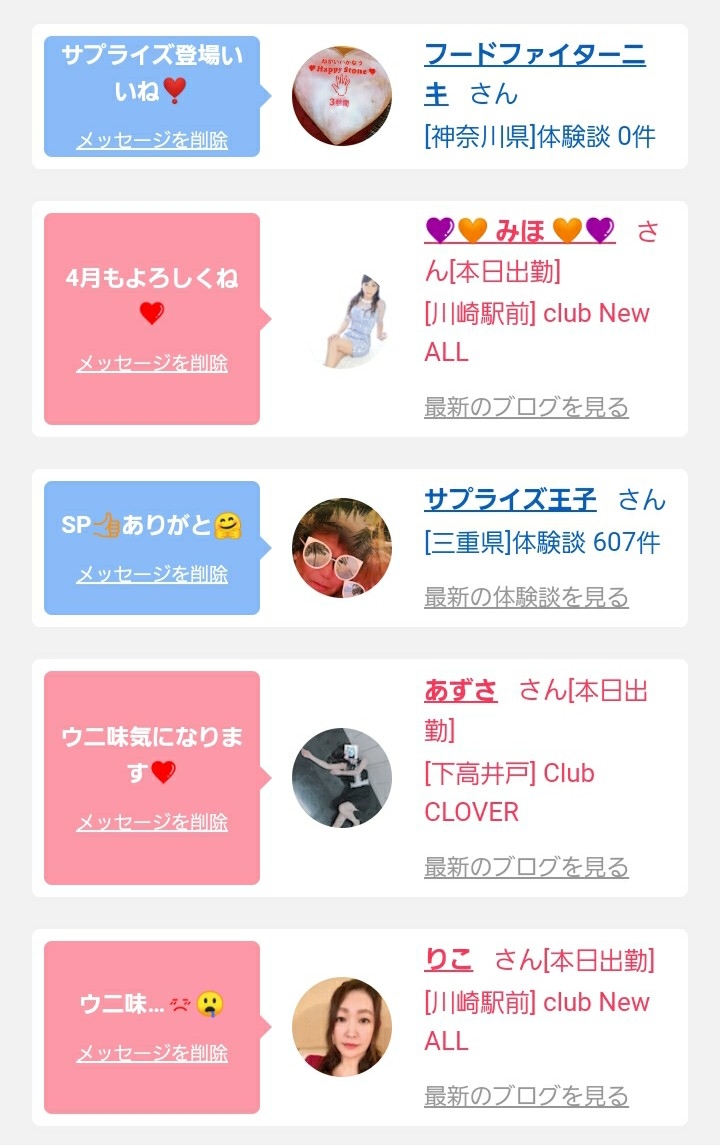Delete the サプライズ登場いいね message
Image resolution: width=720 pixels, height=1145 pixels.
[152, 140]
